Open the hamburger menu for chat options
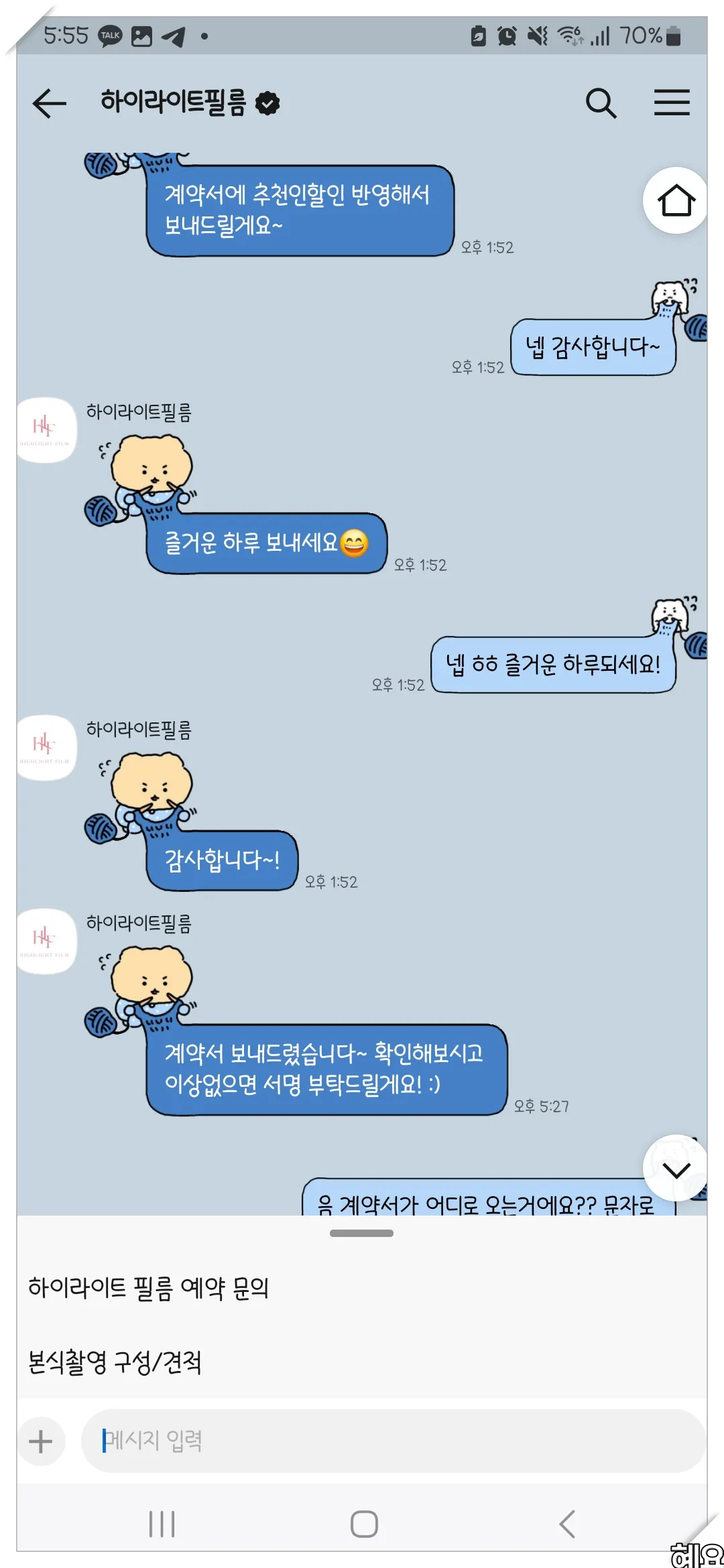The height and width of the screenshot is (1568, 724). coord(672,103)
